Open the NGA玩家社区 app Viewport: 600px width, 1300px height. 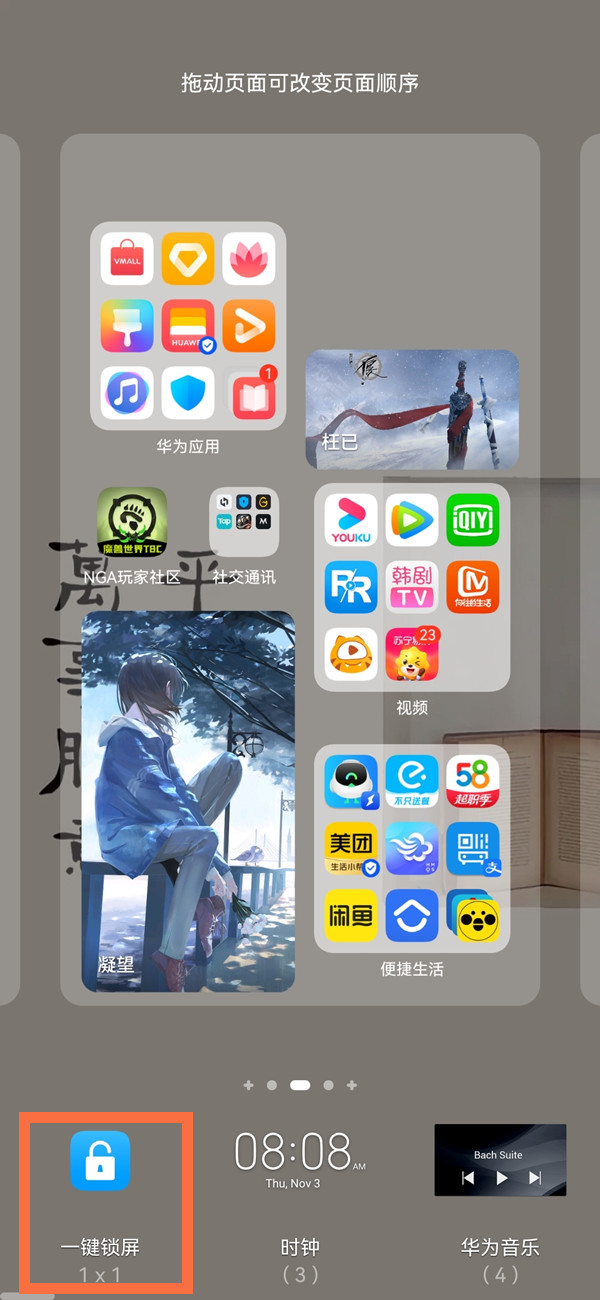[132, 522]
